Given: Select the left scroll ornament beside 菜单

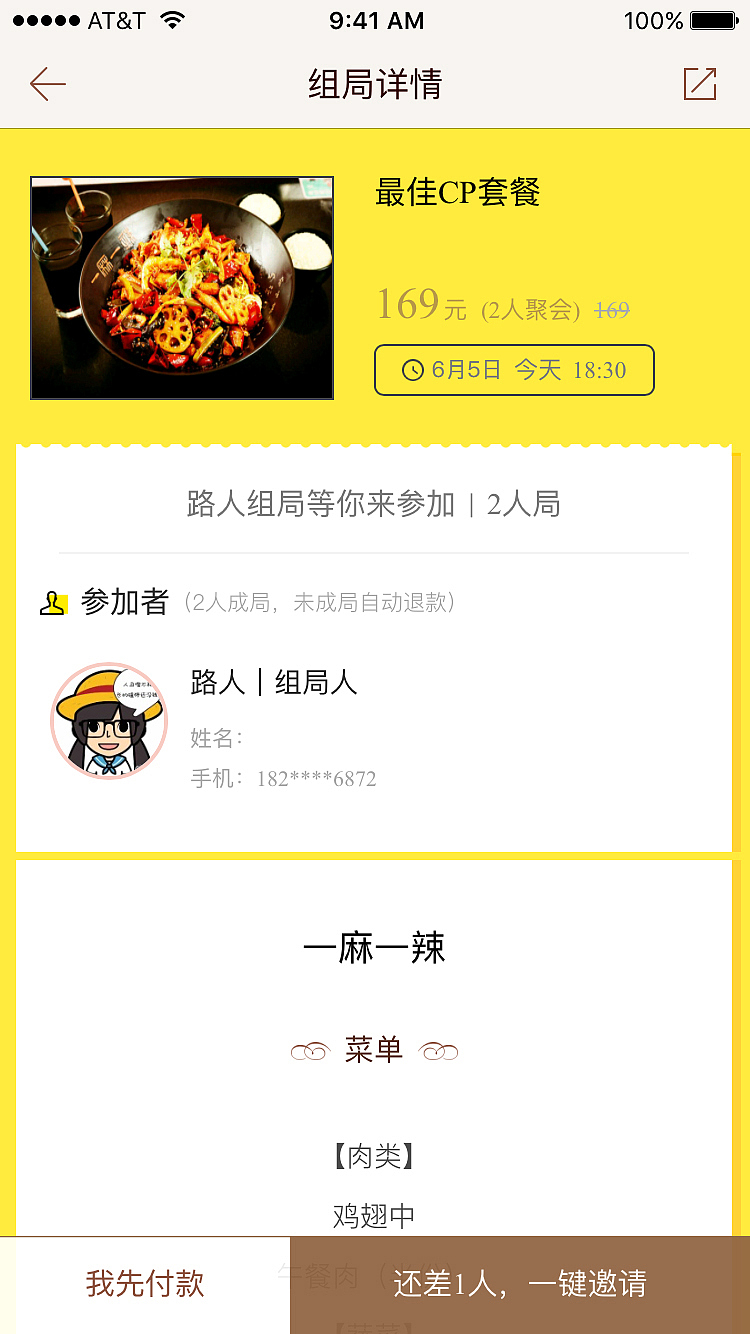Looking at the screenshot, I should pyautogui.click(x=312, y=1052).
